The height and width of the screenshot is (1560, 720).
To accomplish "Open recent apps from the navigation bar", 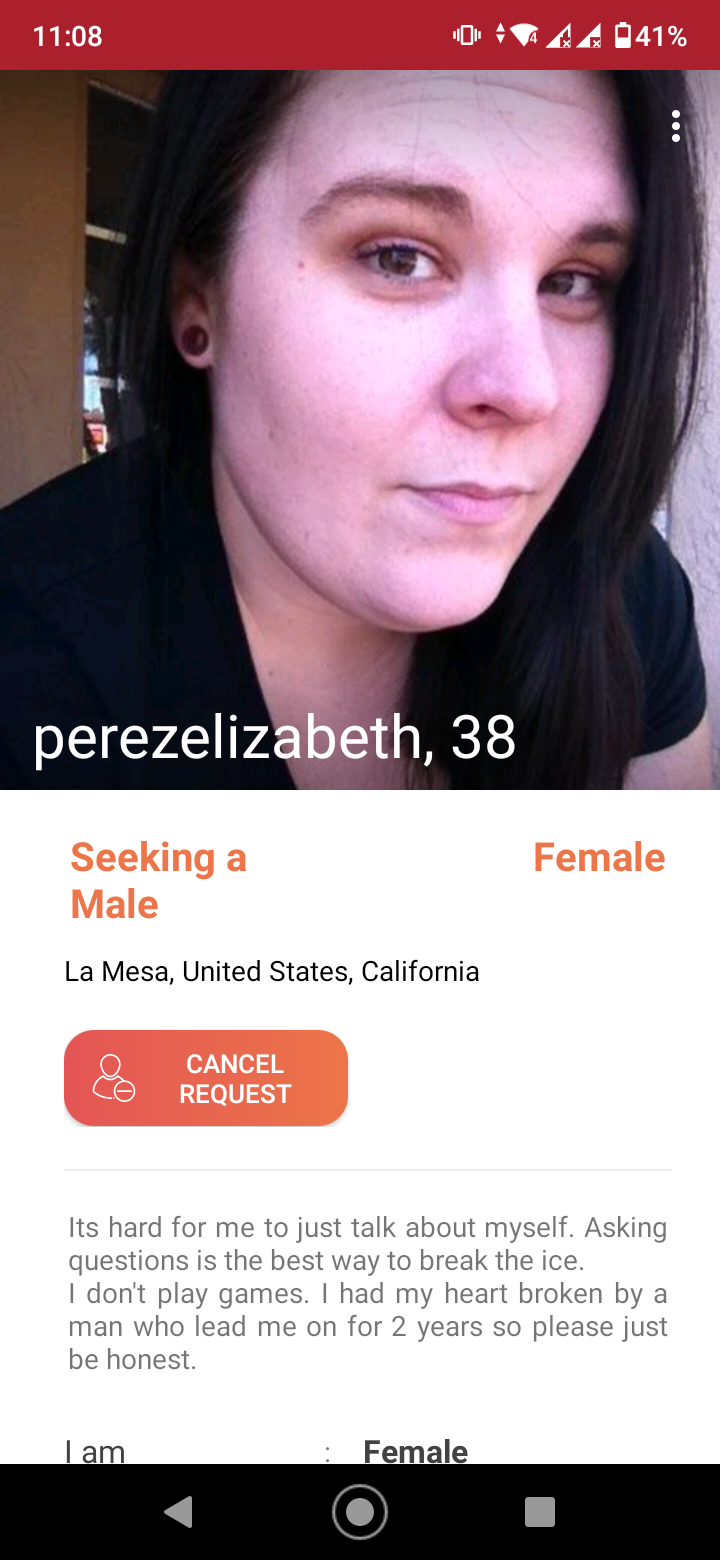I will pos(540,1512).
